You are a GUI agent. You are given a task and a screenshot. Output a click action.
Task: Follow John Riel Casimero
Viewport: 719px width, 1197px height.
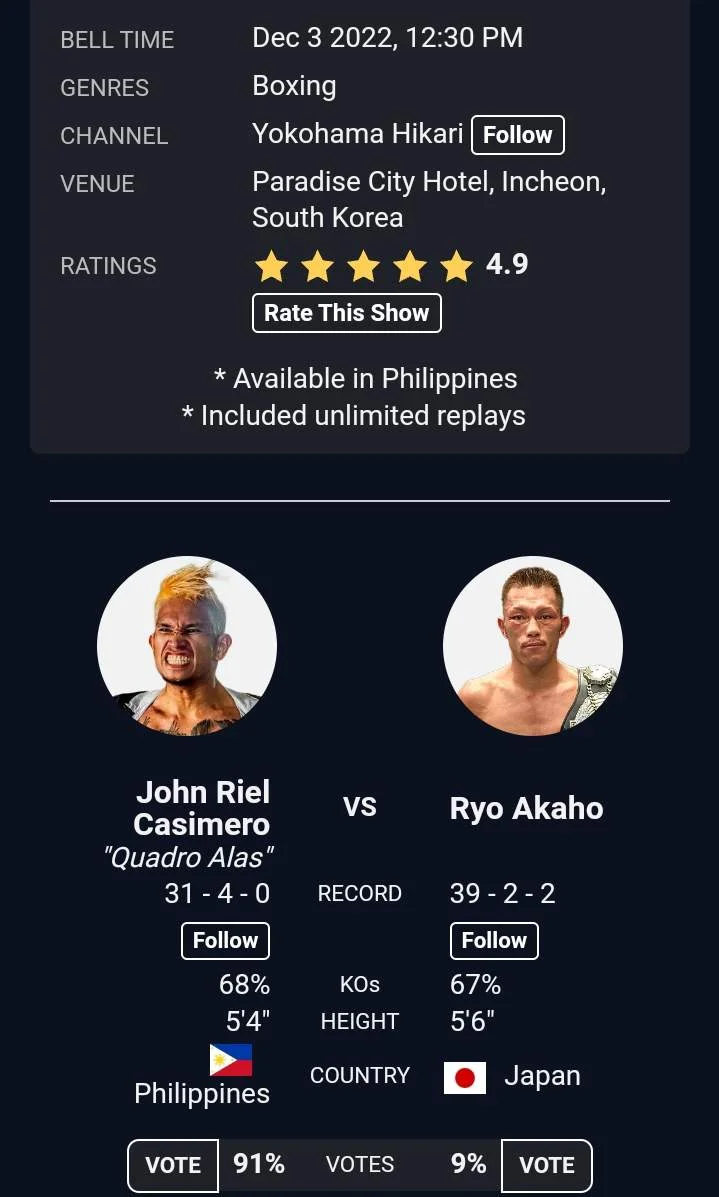[225, 940]
